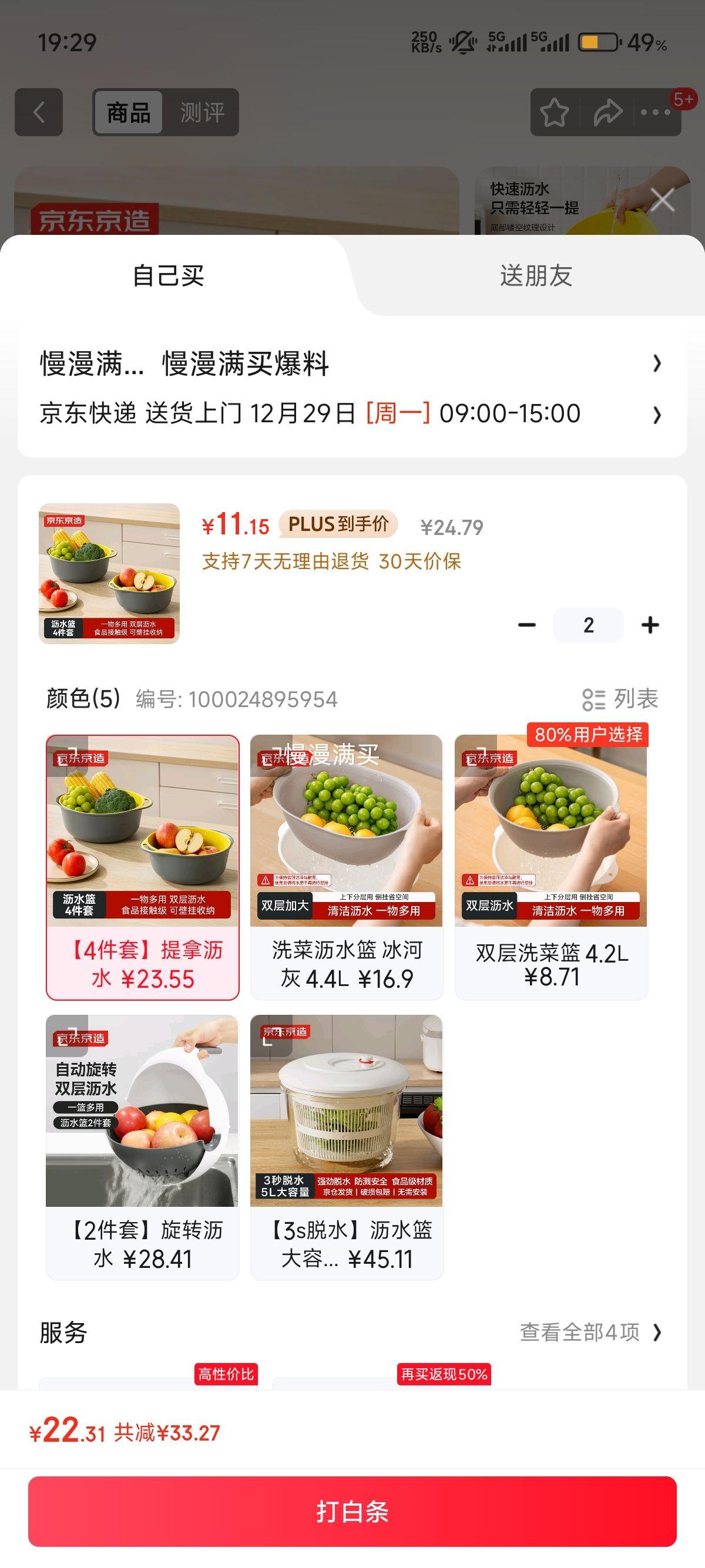Decrease quantity with the minus button

tap(526, 625)
